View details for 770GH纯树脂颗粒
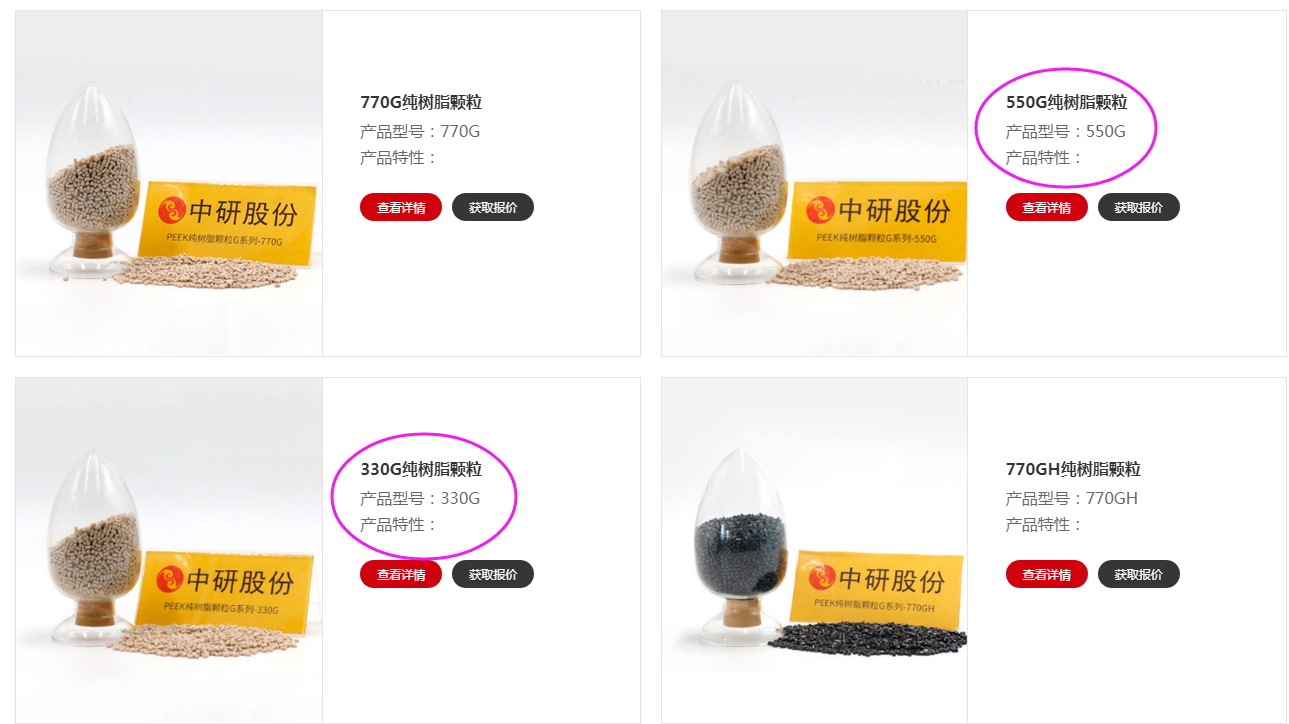This screenshot has height=724, width=1289. 1046,574
